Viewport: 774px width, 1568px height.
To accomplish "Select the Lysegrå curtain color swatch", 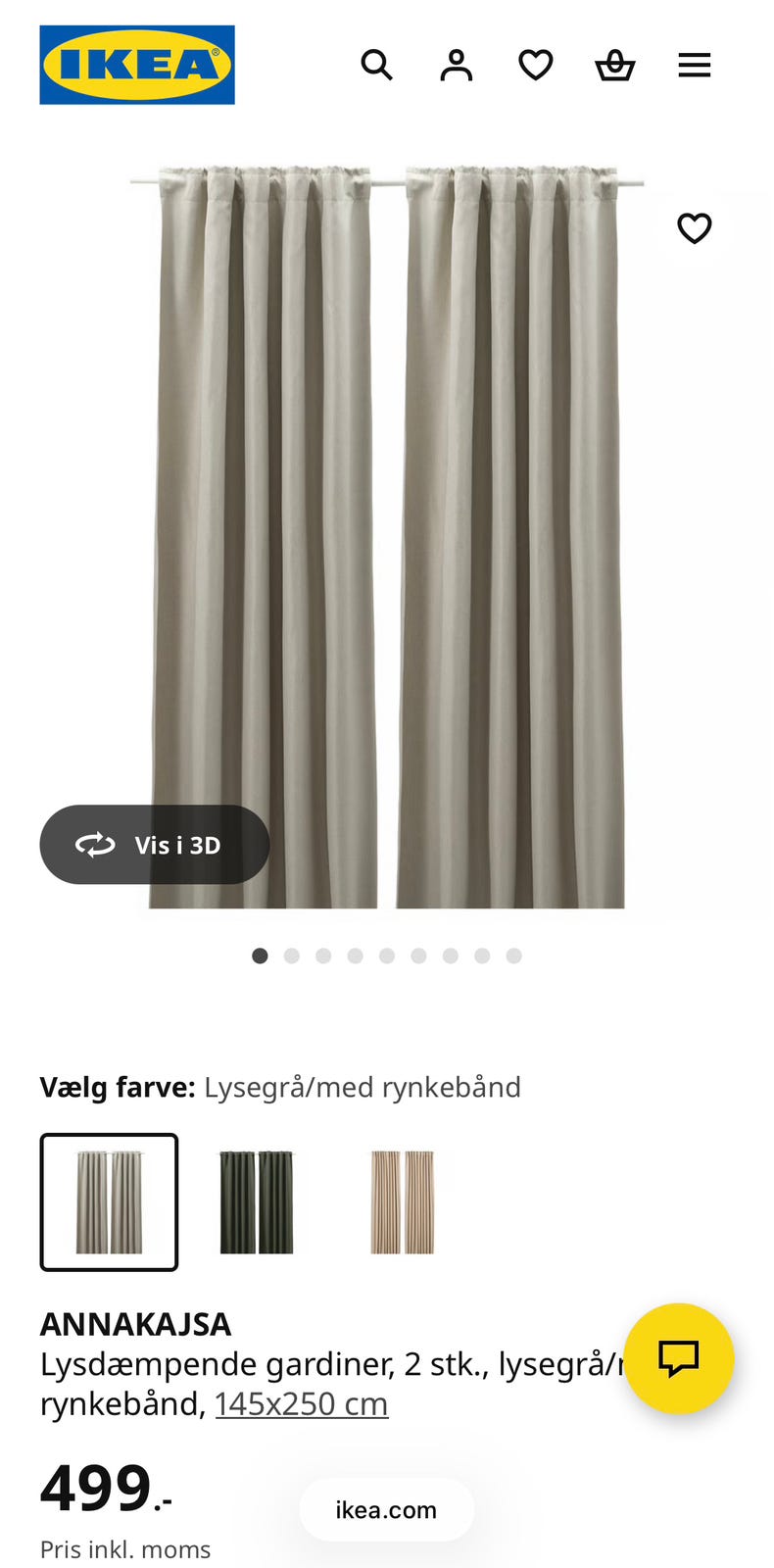I will [109, 1201].
